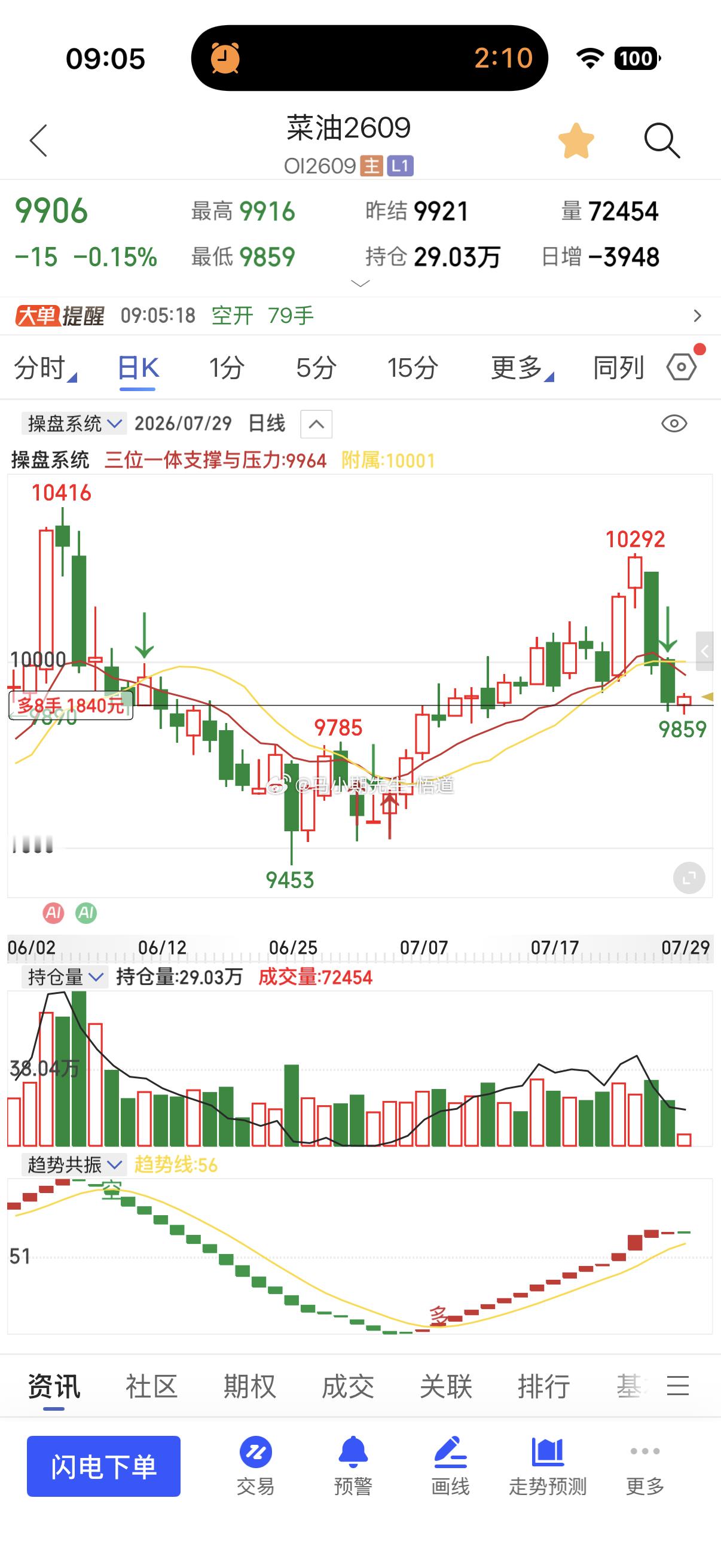The image size is (721, 1568).
Task: Open the search magnifier icon
Action: tap(661, 141)
